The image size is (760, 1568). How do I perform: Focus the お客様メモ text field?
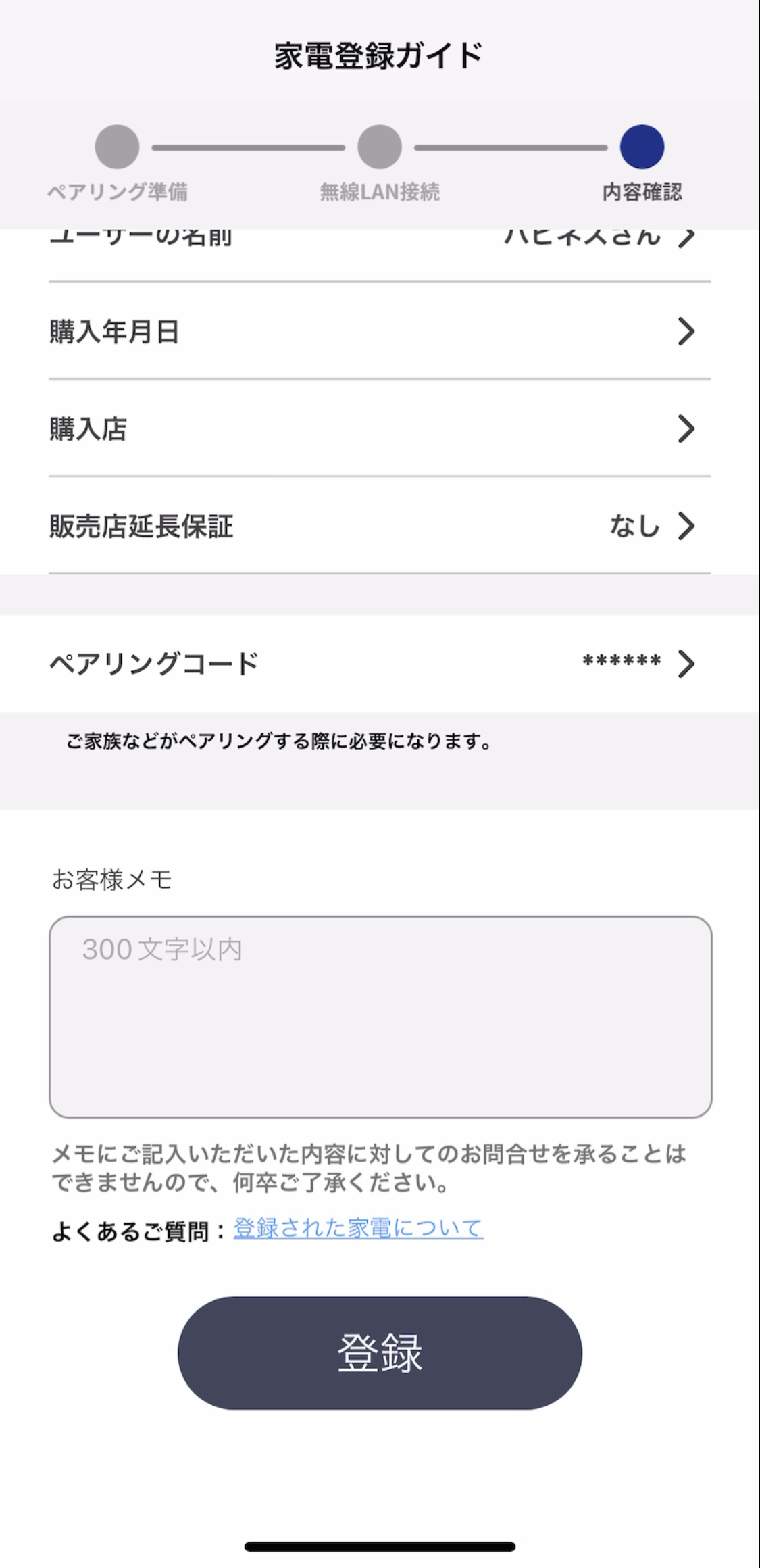(380, 1017)
